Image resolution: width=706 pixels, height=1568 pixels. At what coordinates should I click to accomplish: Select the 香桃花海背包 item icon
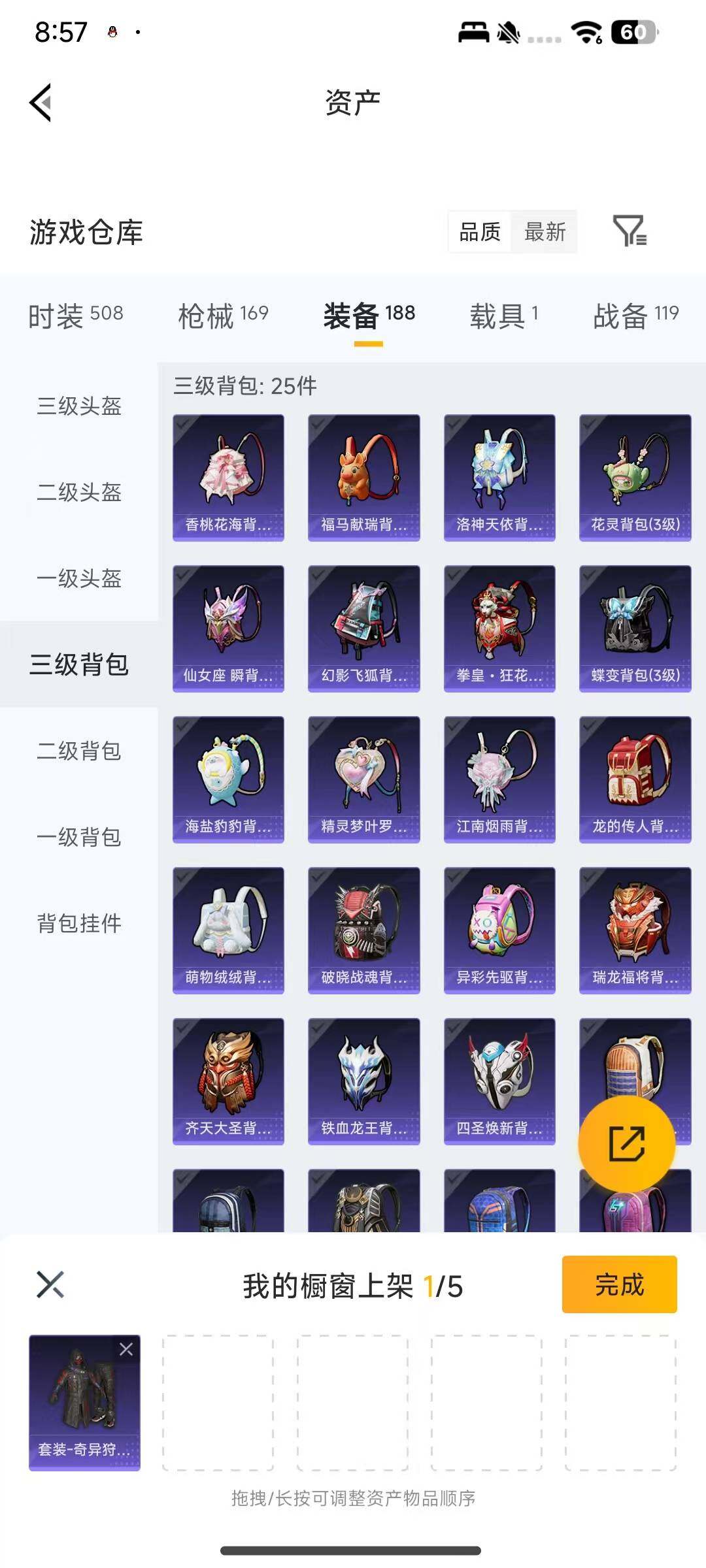click(x=227, y=477)
